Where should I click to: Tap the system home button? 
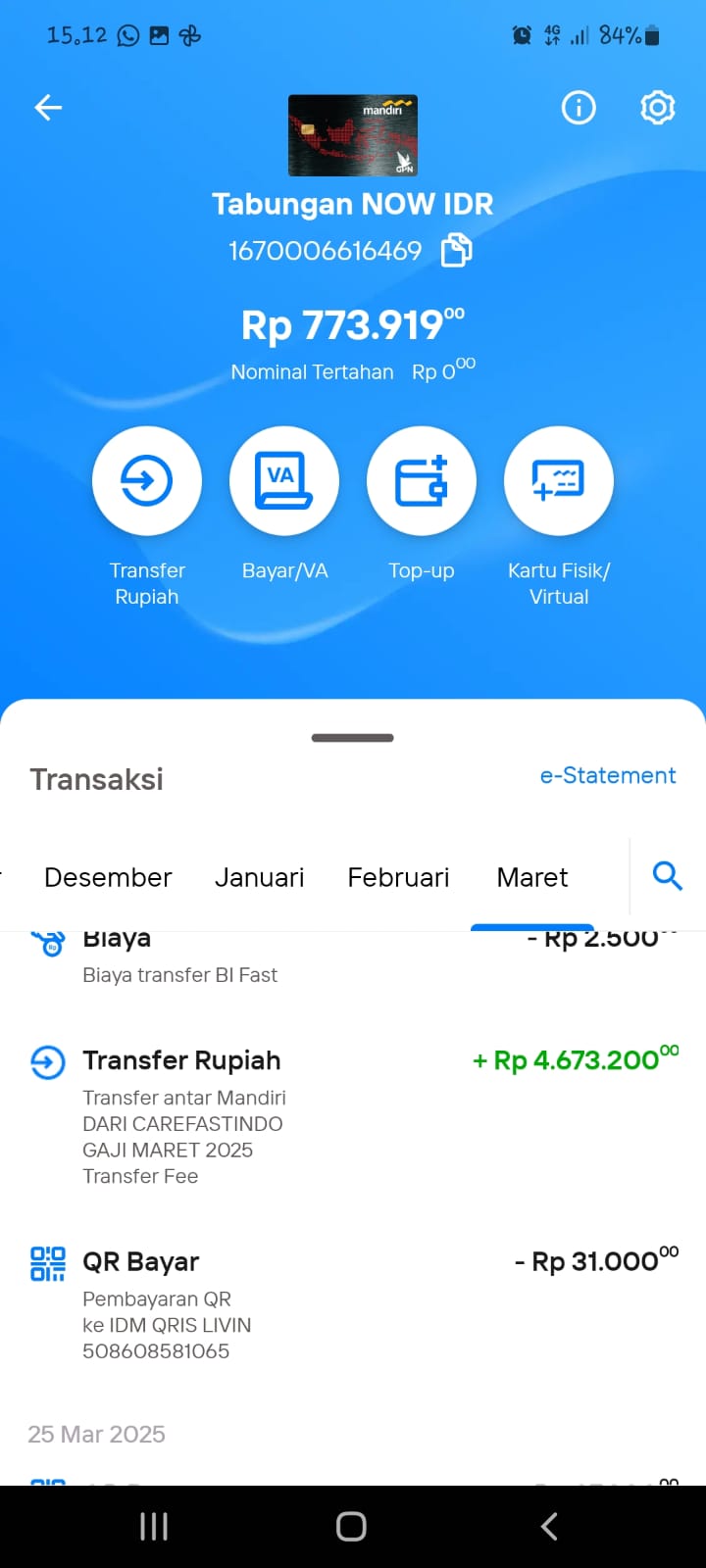351,1526
